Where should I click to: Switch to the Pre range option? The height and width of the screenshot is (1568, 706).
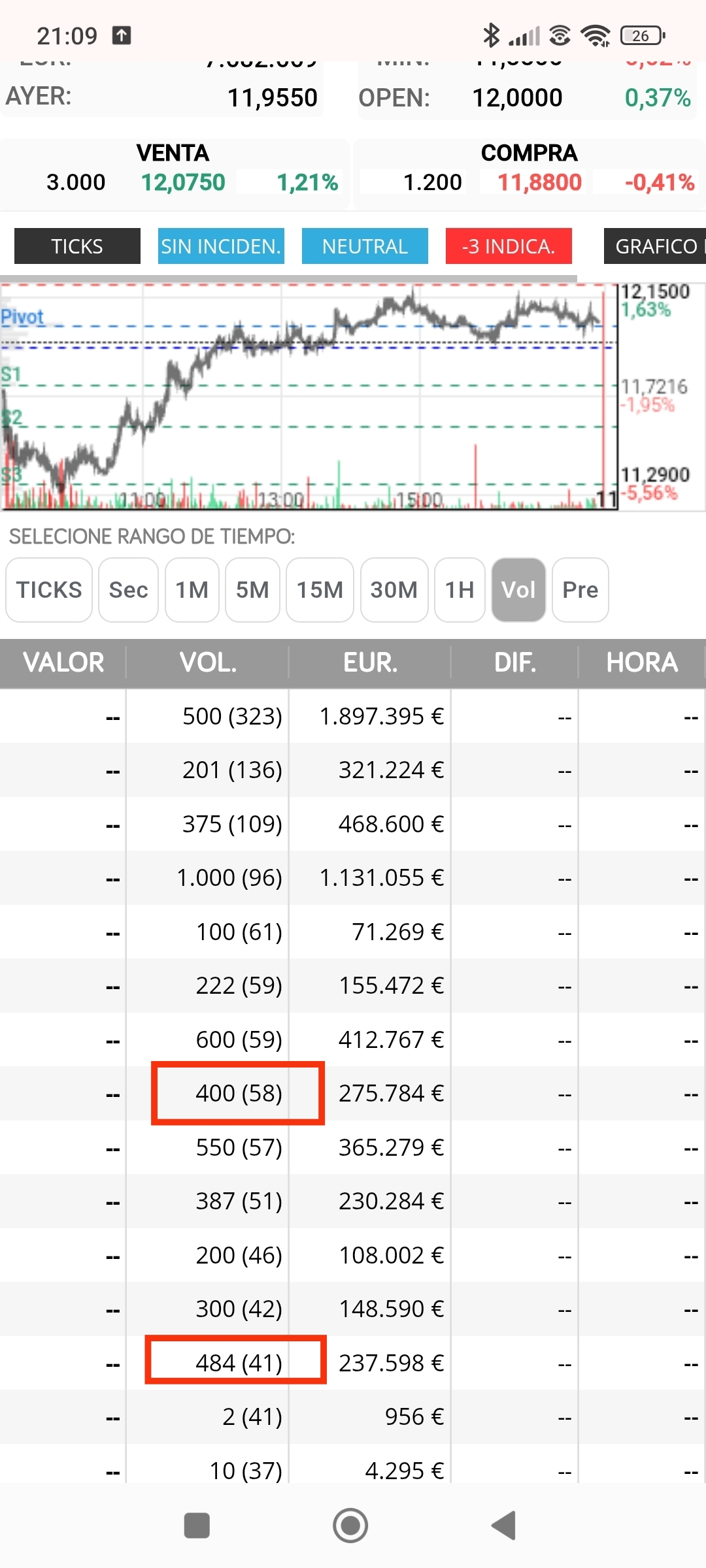click(580, 590)
